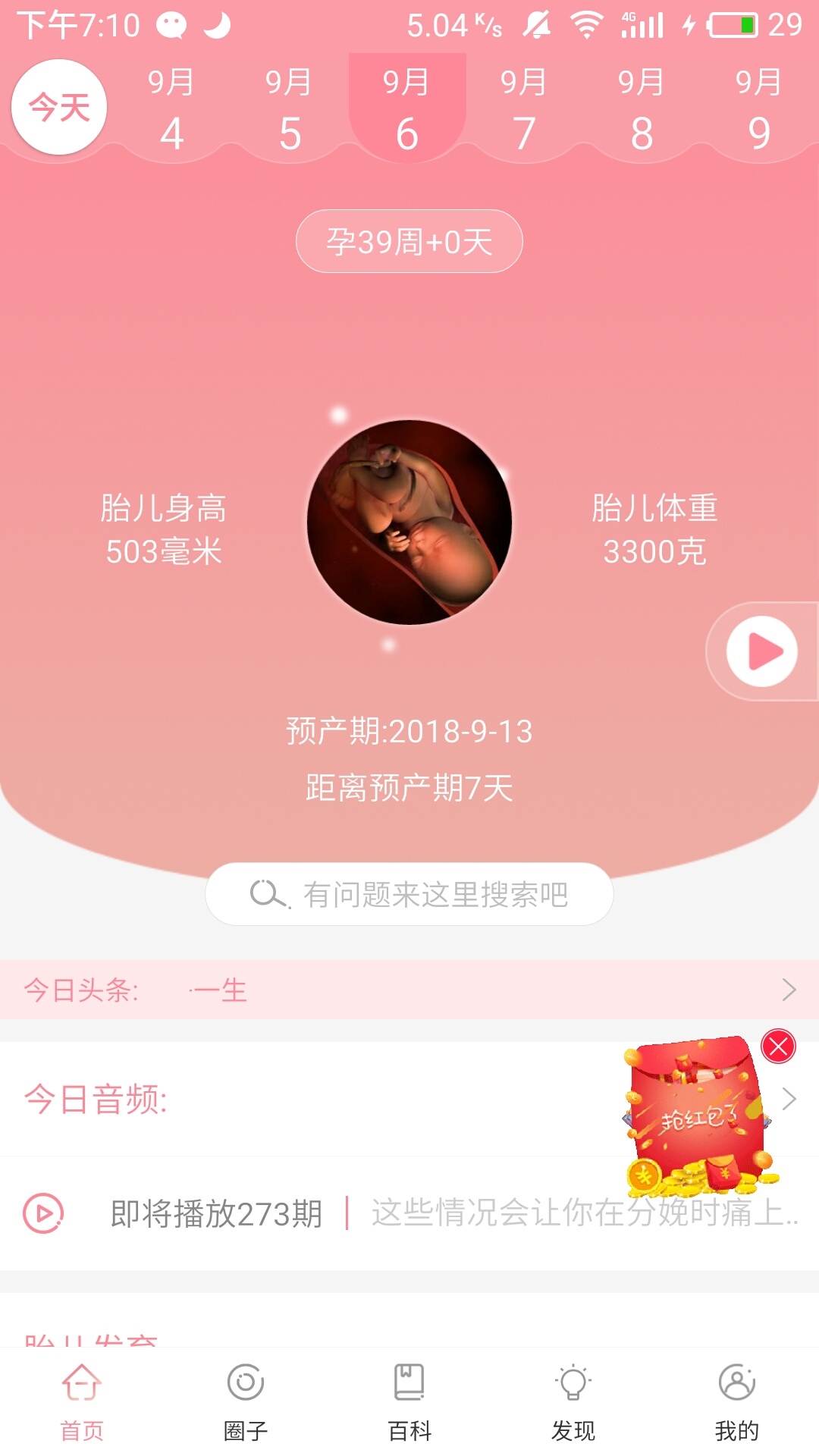Play the video from the side play button
Screen dimensions: 819x1456
point(761,651)
